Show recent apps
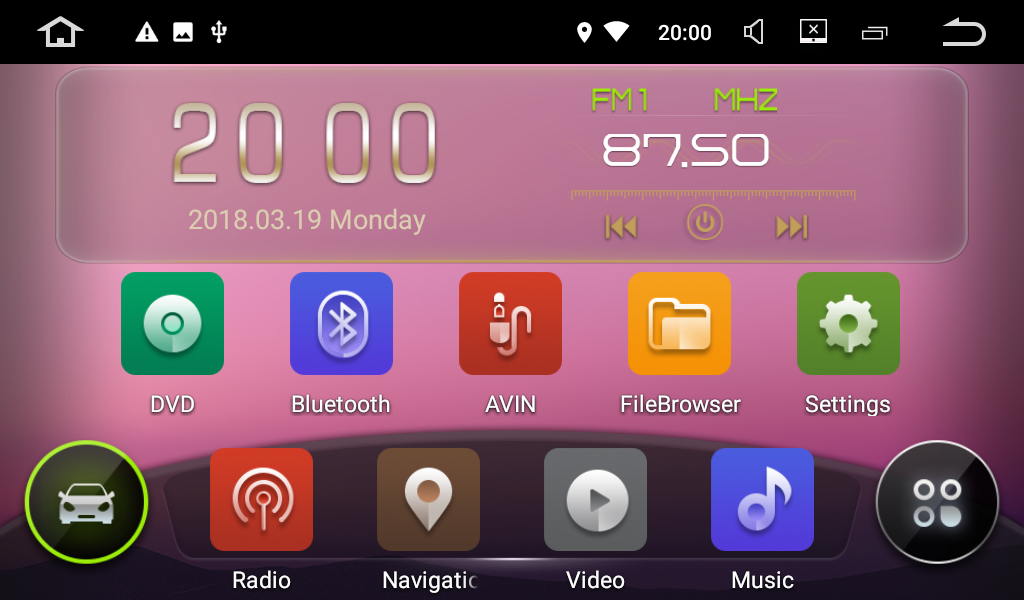The width and height of the screenshot is (1024, 600). (874, 33)
